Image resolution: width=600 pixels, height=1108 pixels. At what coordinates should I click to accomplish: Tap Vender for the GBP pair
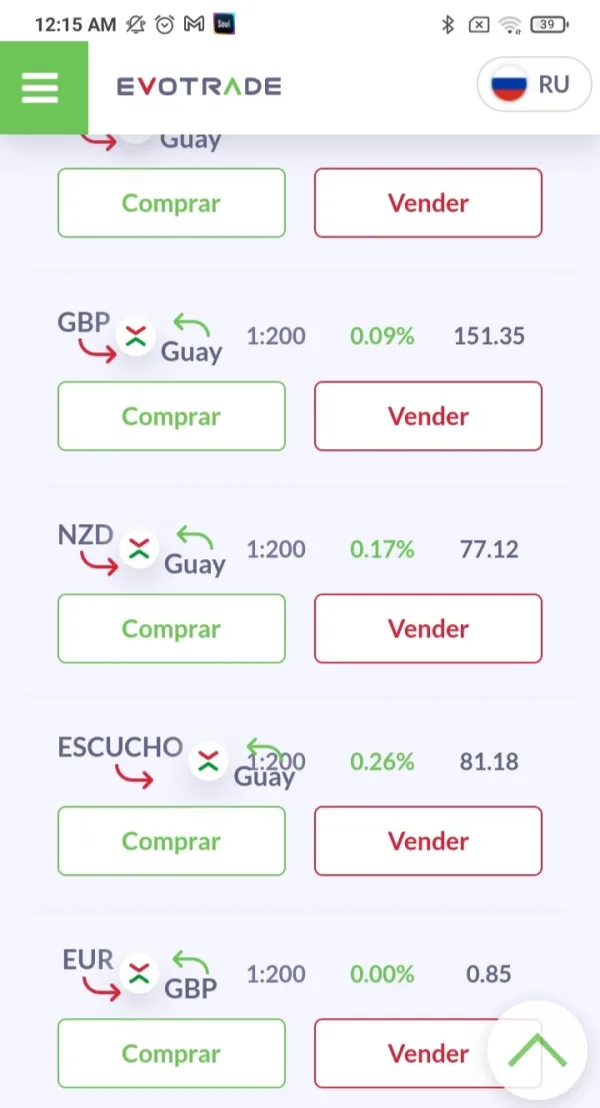tap(428, 416)
